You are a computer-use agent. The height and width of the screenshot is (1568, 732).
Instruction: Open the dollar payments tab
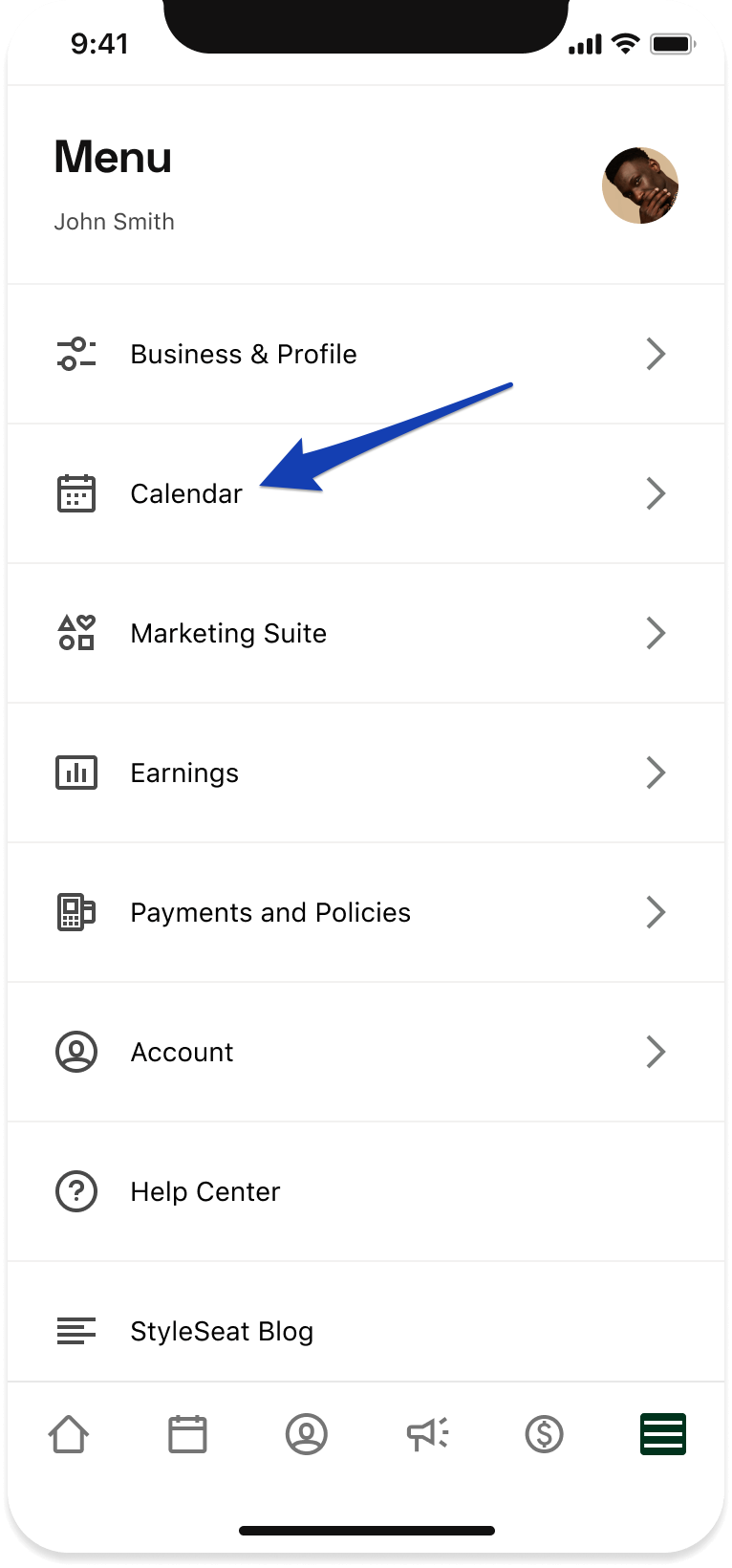coord(545,1434)
